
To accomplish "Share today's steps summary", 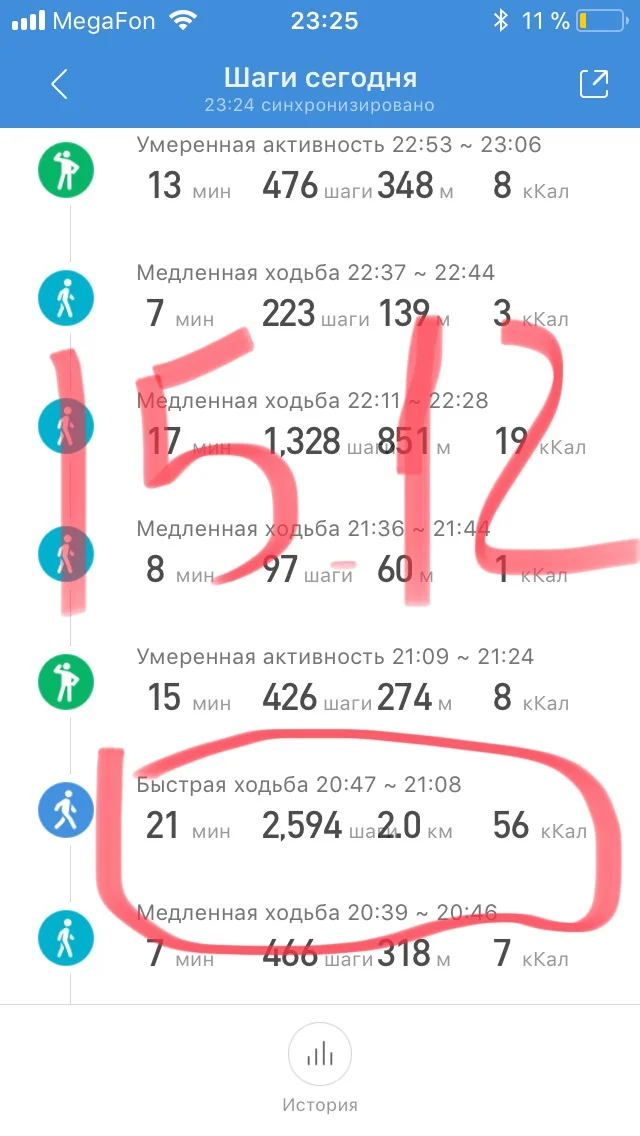I will 593,85.
